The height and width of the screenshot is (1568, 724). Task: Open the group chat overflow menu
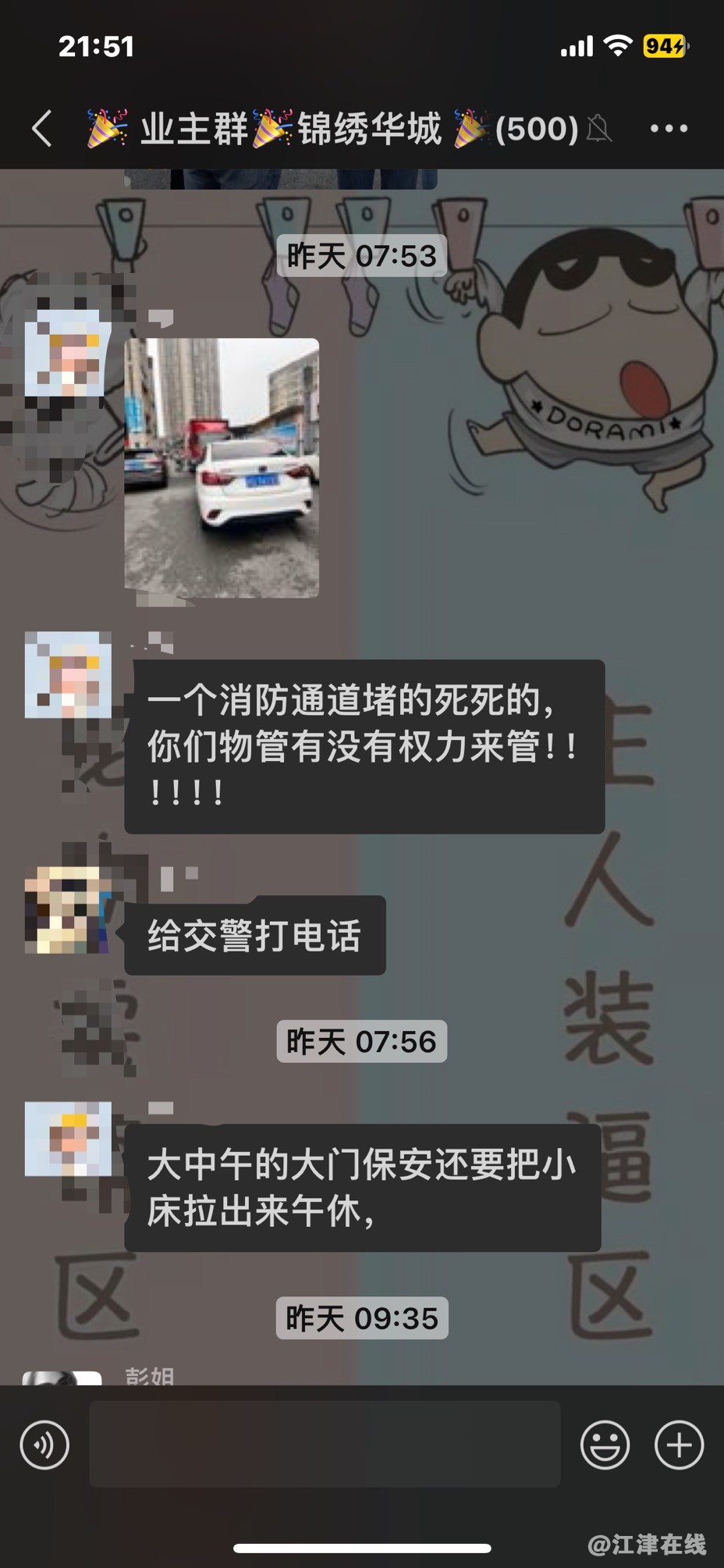pos(669,128)
